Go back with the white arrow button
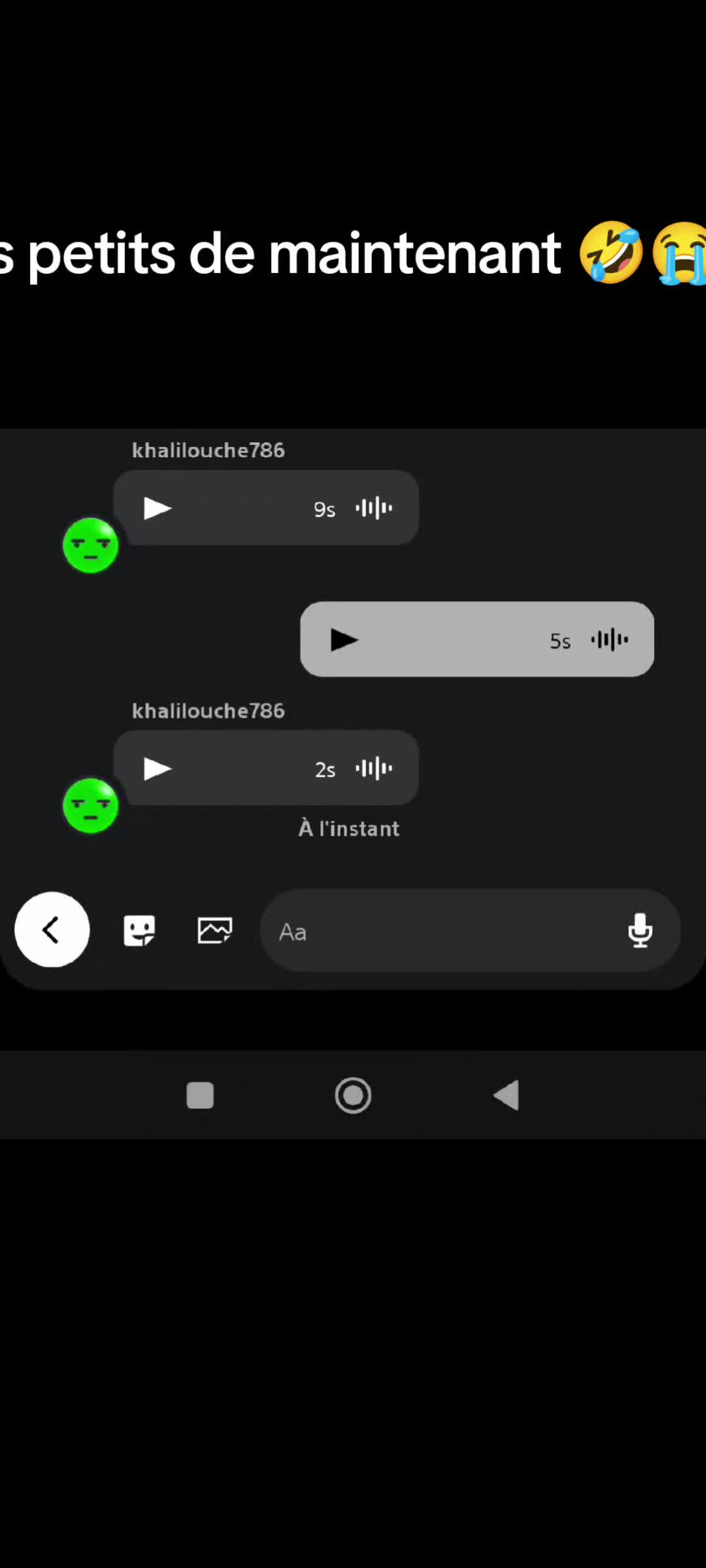This screenshot has width=706, height=1568. click(x=52, y=930)
